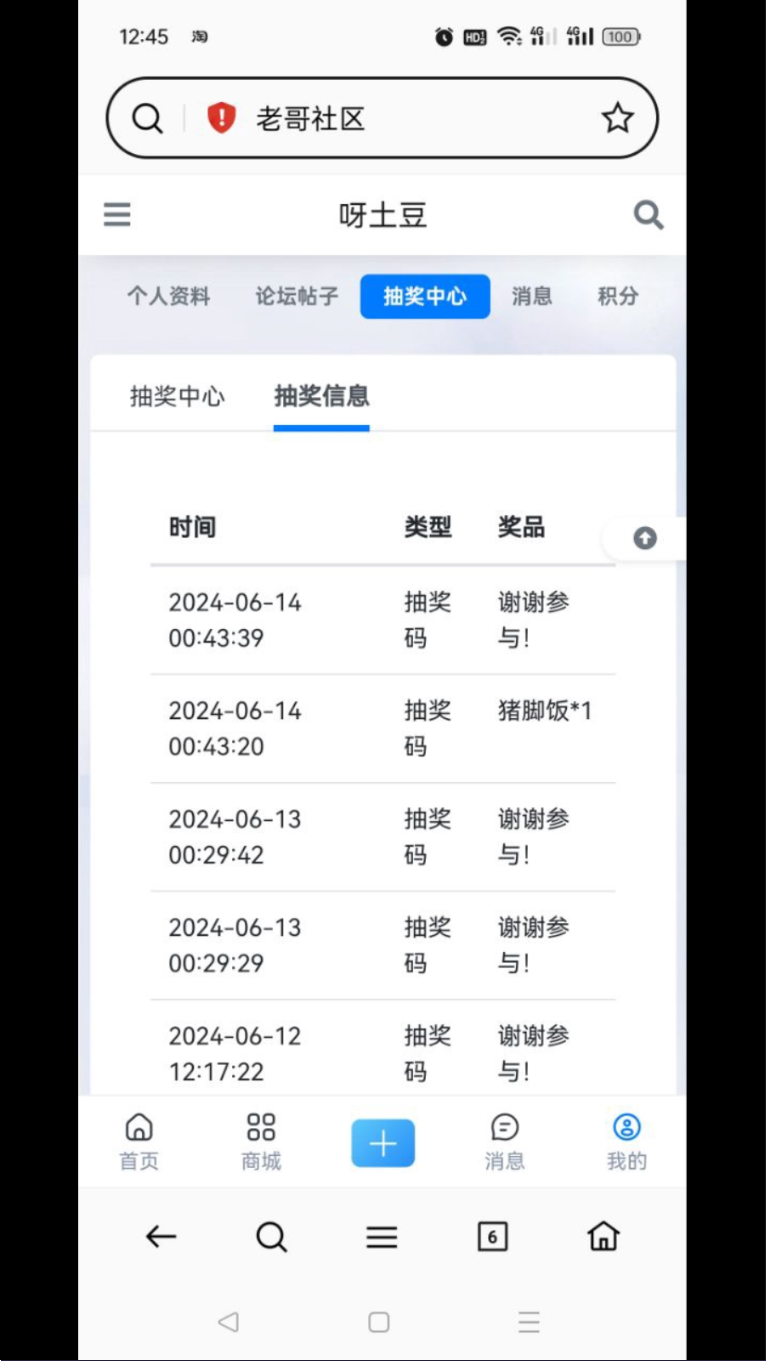Go to 首页 in the bottom bar
The height and width of the screenshot is (1361, 766).
(139, 1142)
